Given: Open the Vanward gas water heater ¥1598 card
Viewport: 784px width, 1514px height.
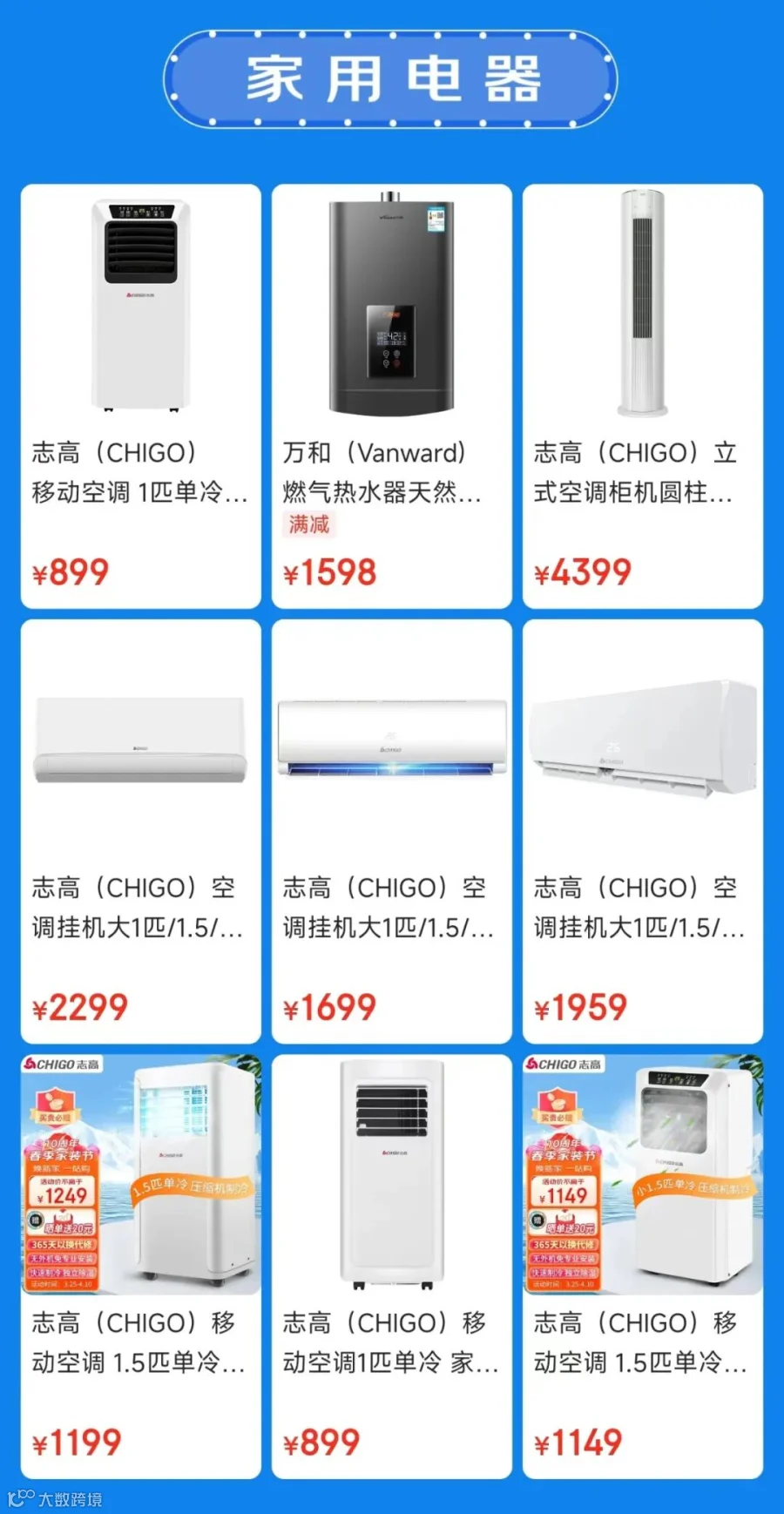Looking at the screenshot, I should point(391,395).
